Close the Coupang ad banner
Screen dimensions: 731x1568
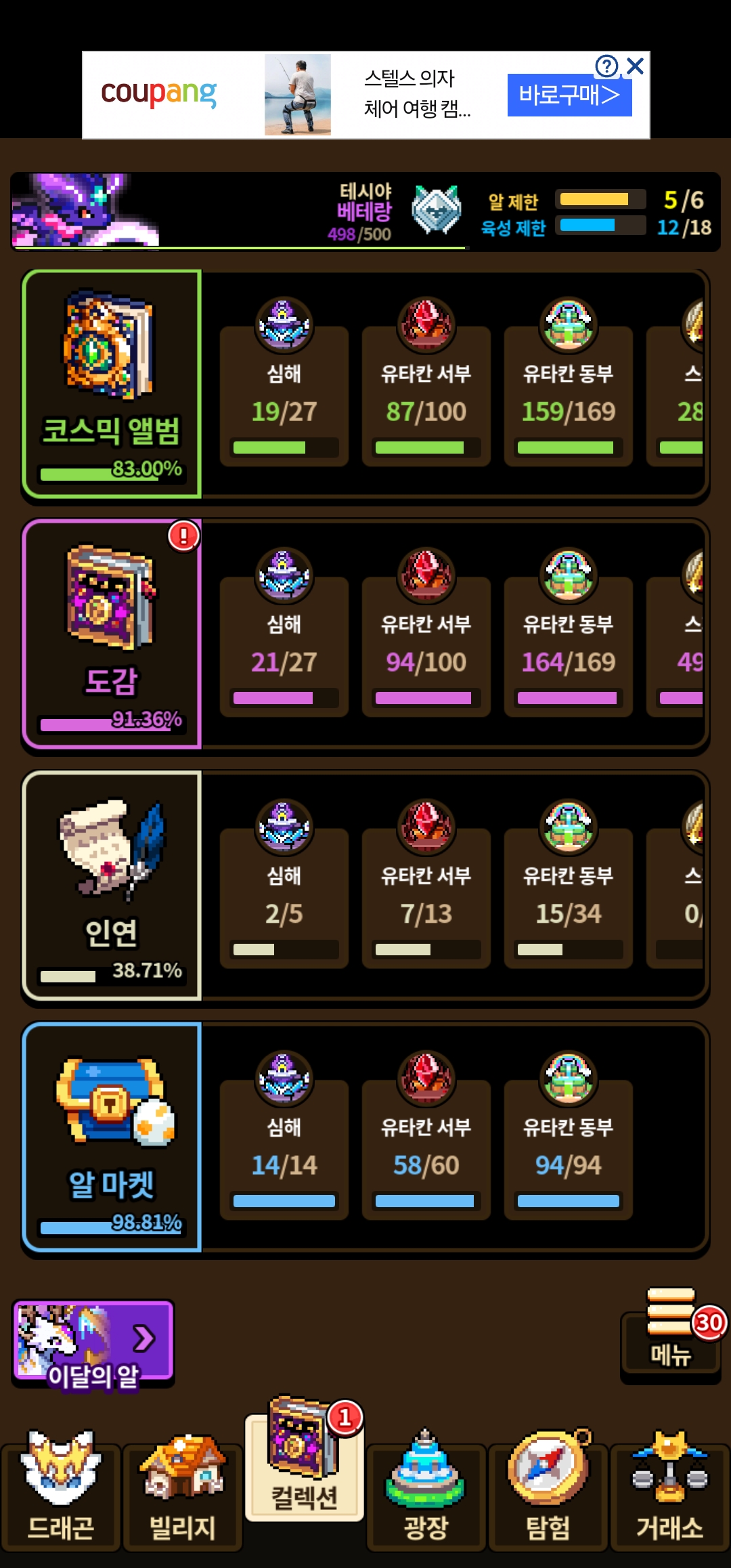point(635,66)
